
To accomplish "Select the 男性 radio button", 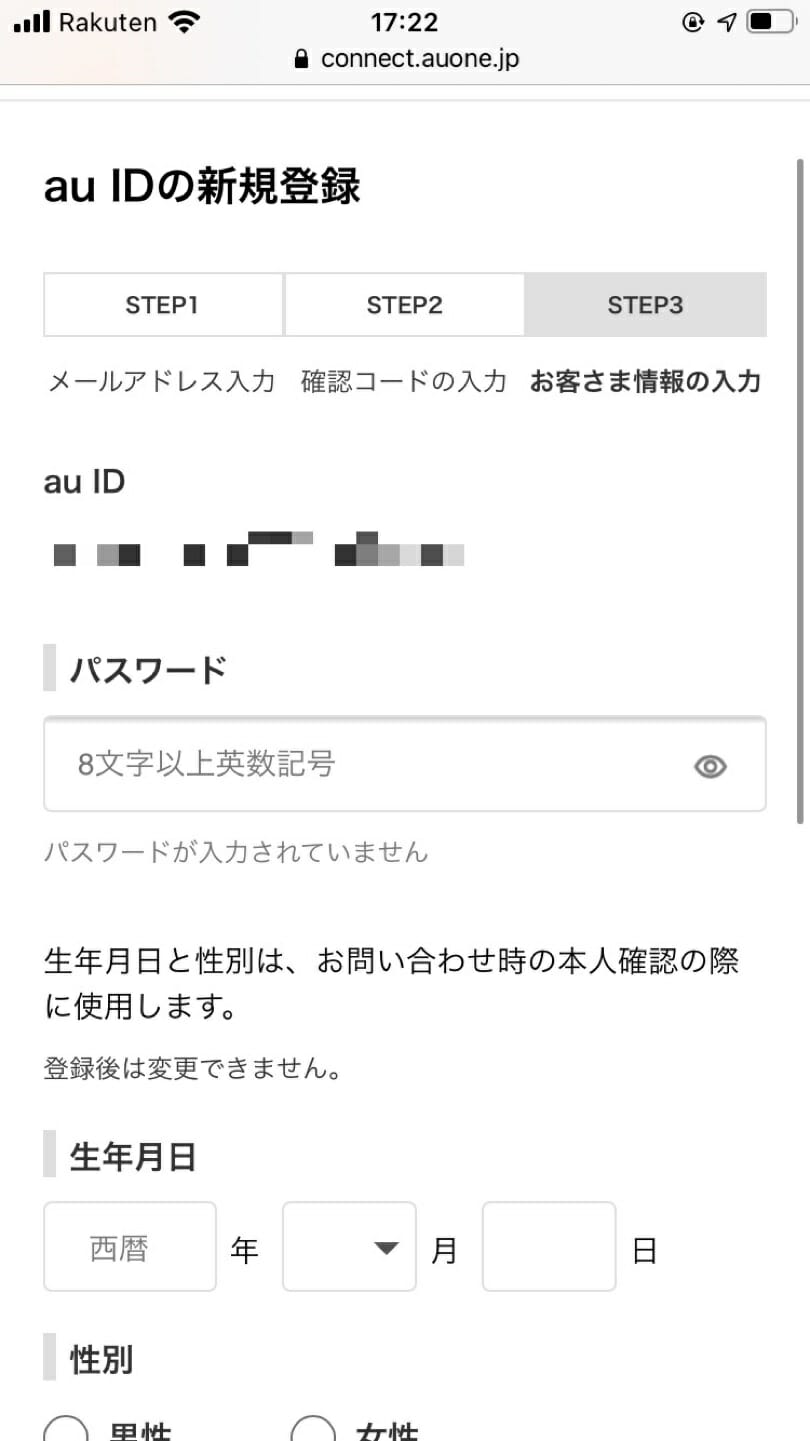I will [x=66, y=1428].
